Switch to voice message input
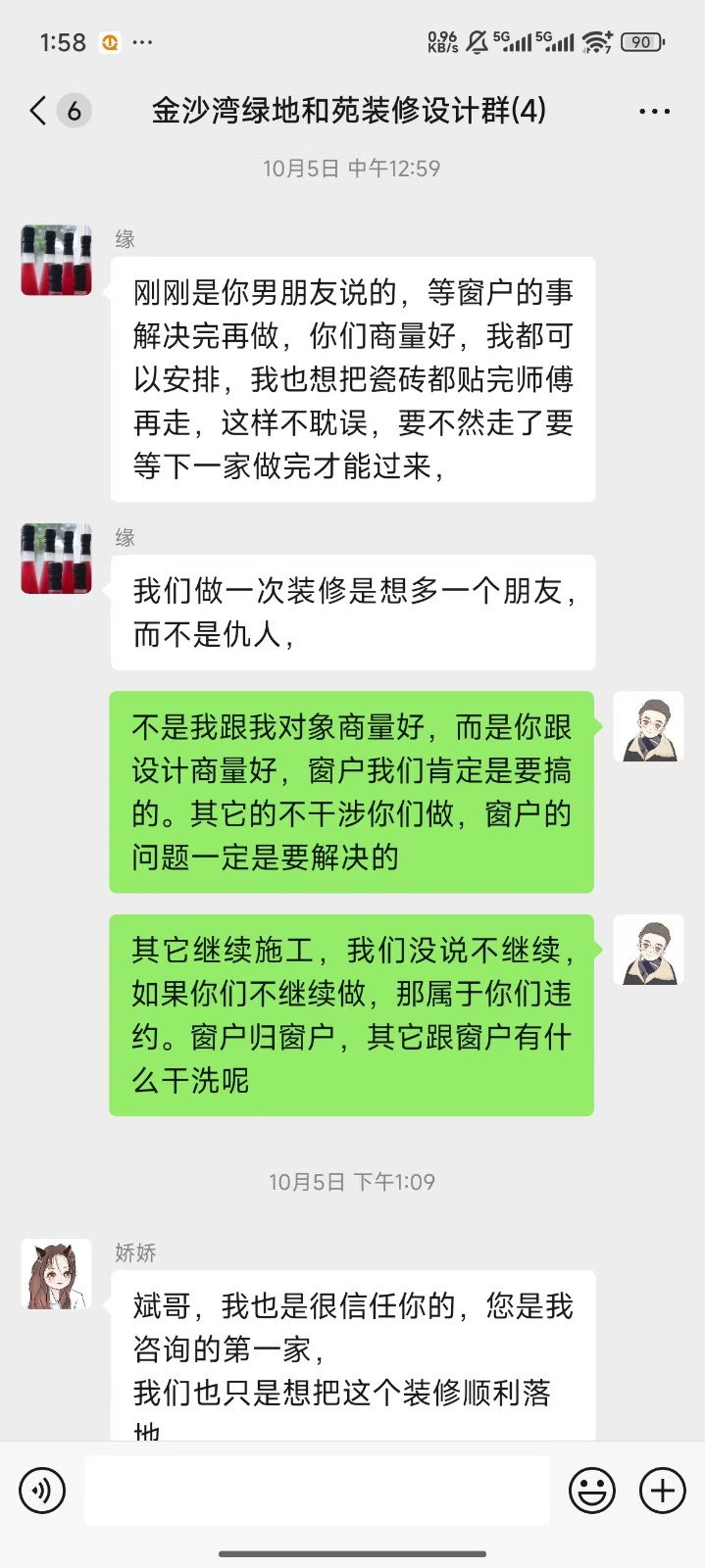Screen dimensions: 705x1568 pos(42,1491)
